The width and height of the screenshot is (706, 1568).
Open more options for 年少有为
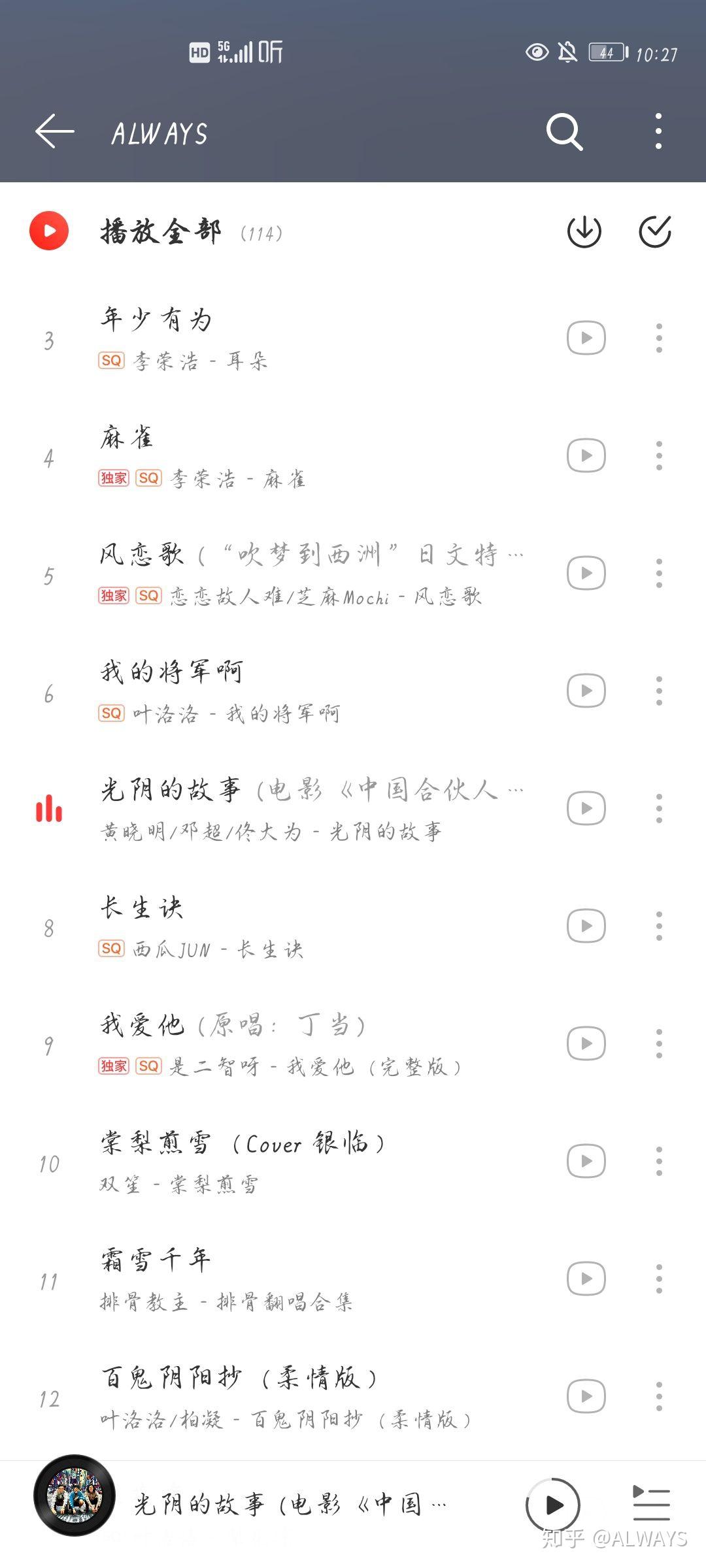(659, 338)
